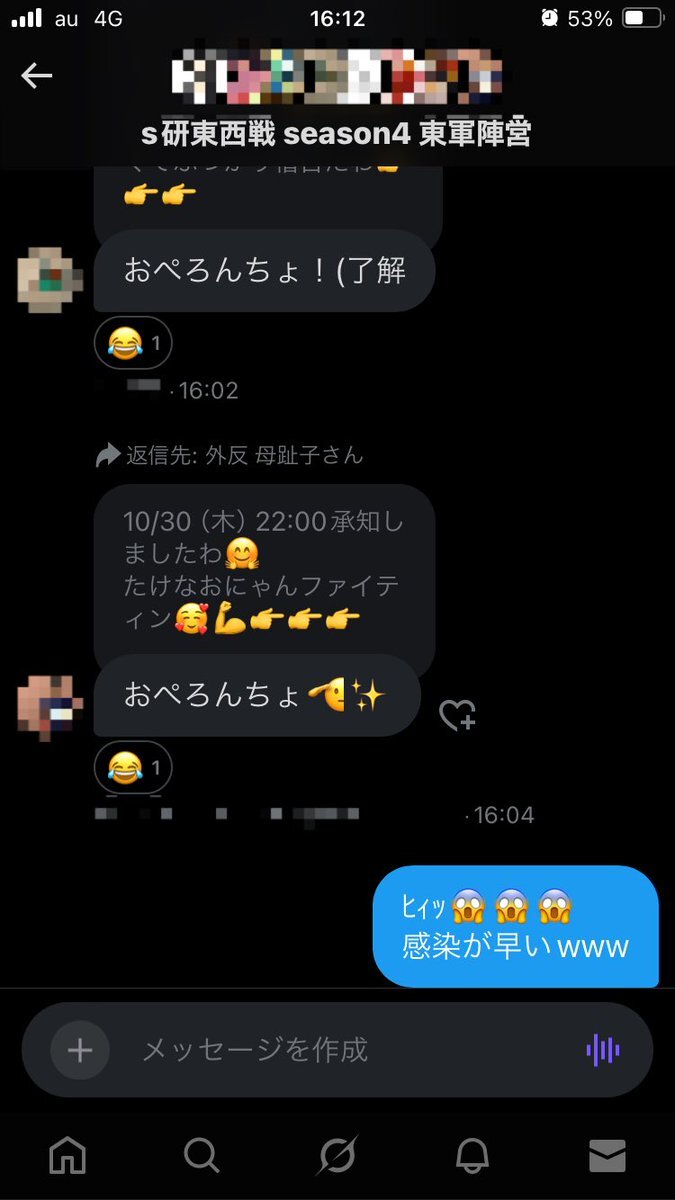Viewport: 675px width, 1200px height.
Task: Jump to the replied message 10/30 (木) 22:00
Action: pyautogui.click(x=264, y=570)
